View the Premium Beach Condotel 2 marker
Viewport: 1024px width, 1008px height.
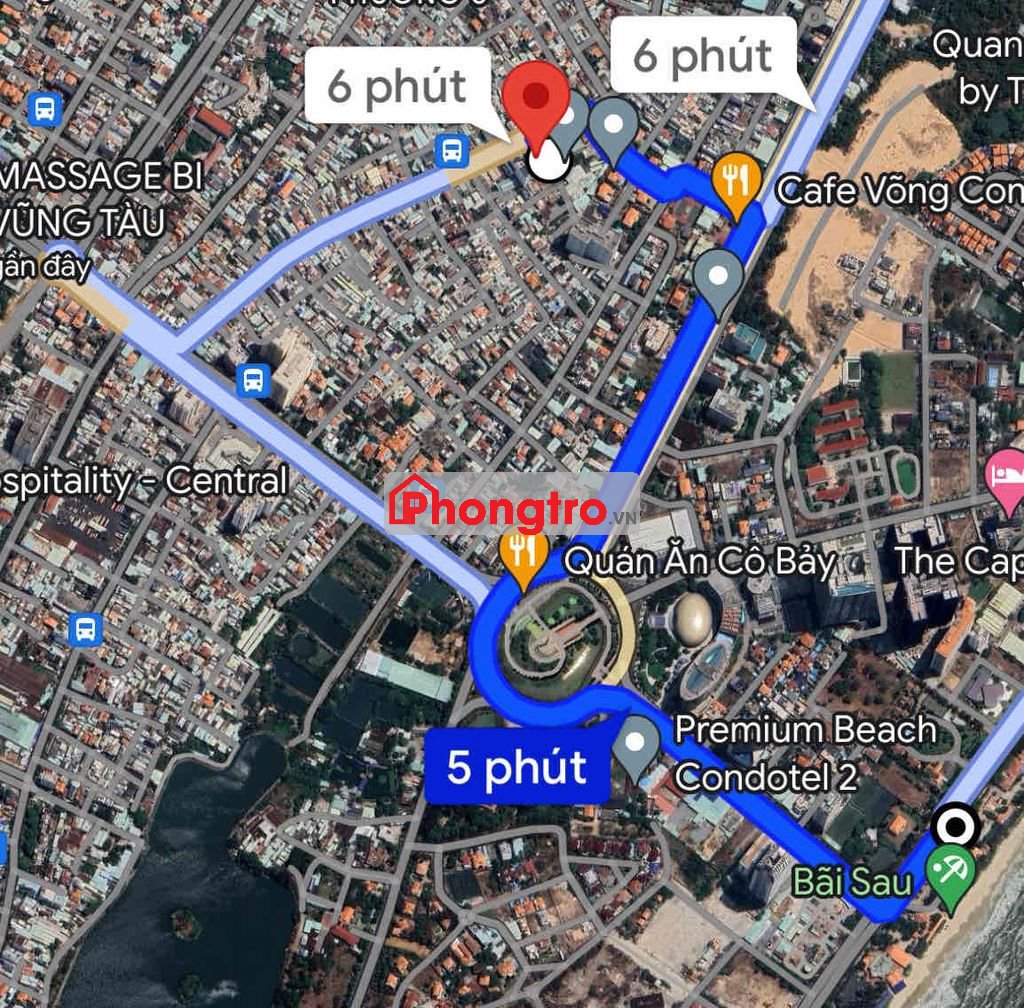[637, 745]
